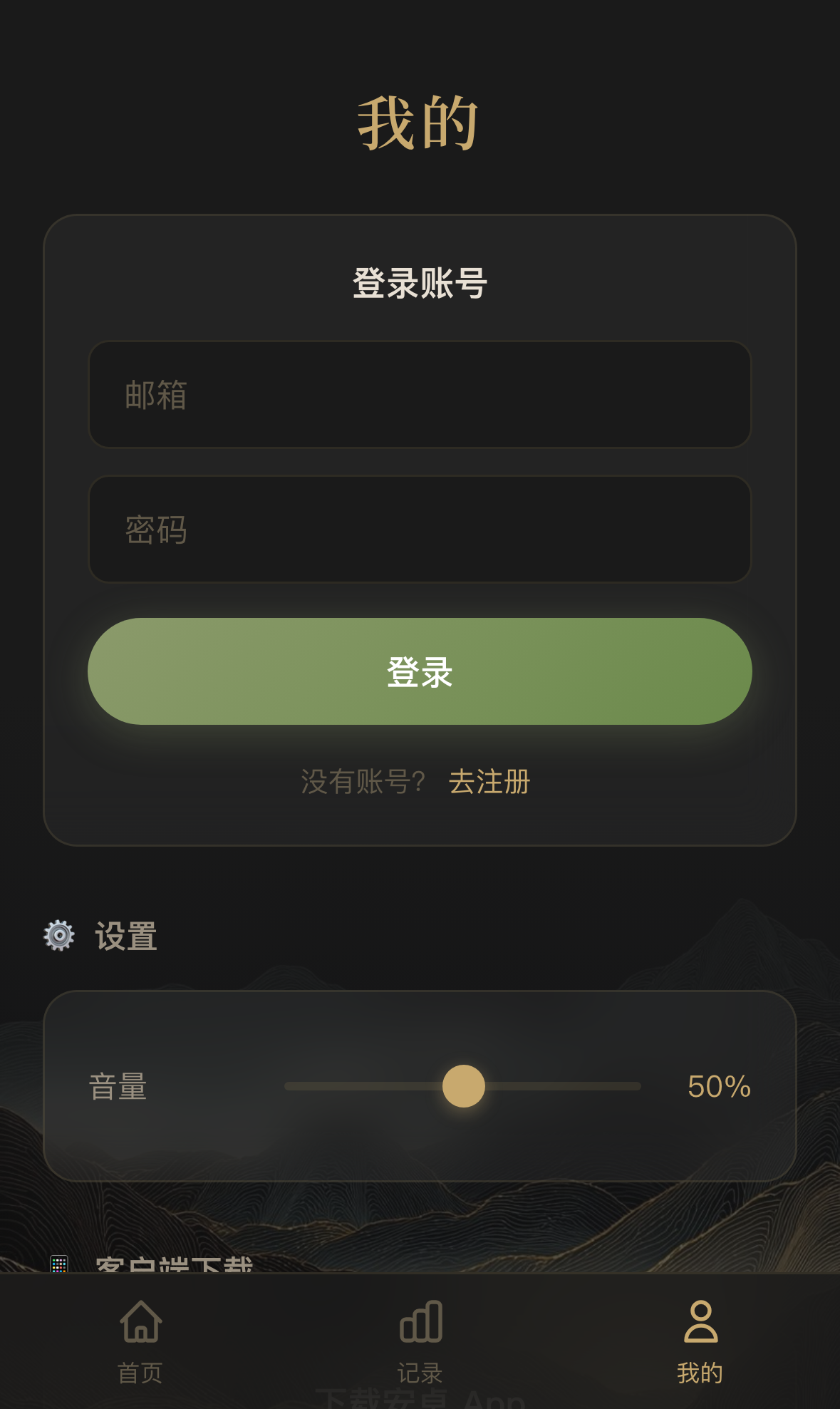
Task: Click the volume track right of the knob
Action: point(563,1086)
